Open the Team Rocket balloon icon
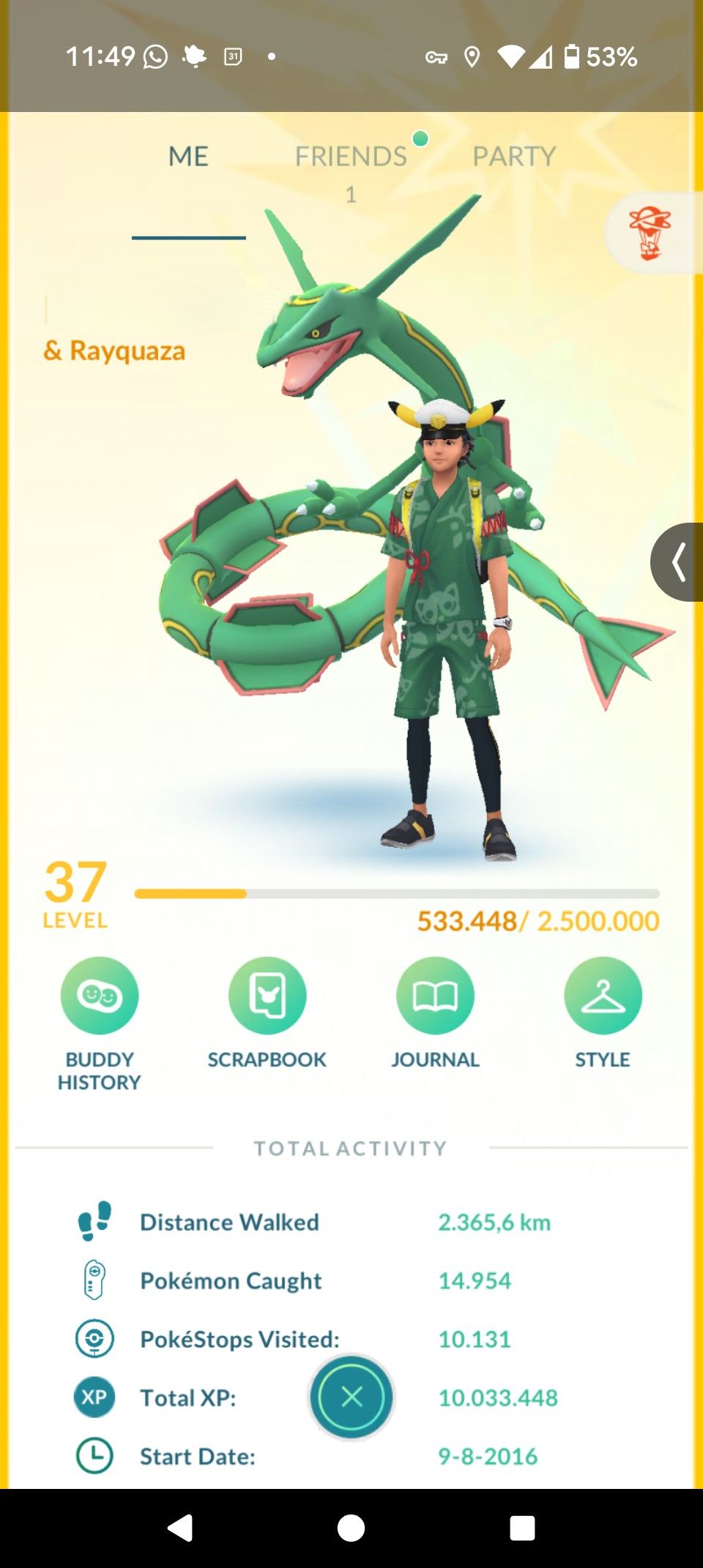Screen dimensions: 703x1568 point(650,233)
